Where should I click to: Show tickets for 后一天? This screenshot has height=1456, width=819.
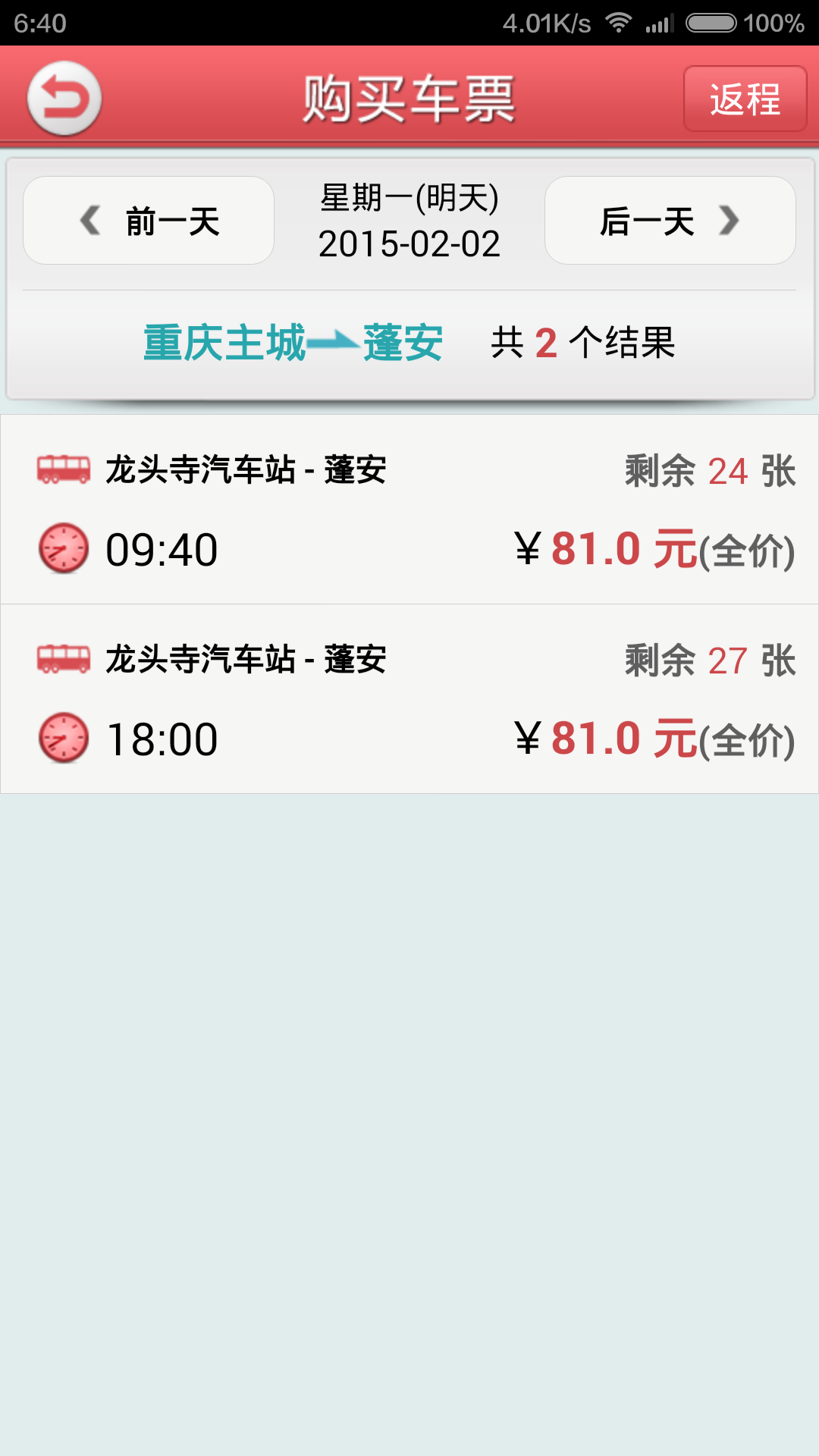coord(670,221)
